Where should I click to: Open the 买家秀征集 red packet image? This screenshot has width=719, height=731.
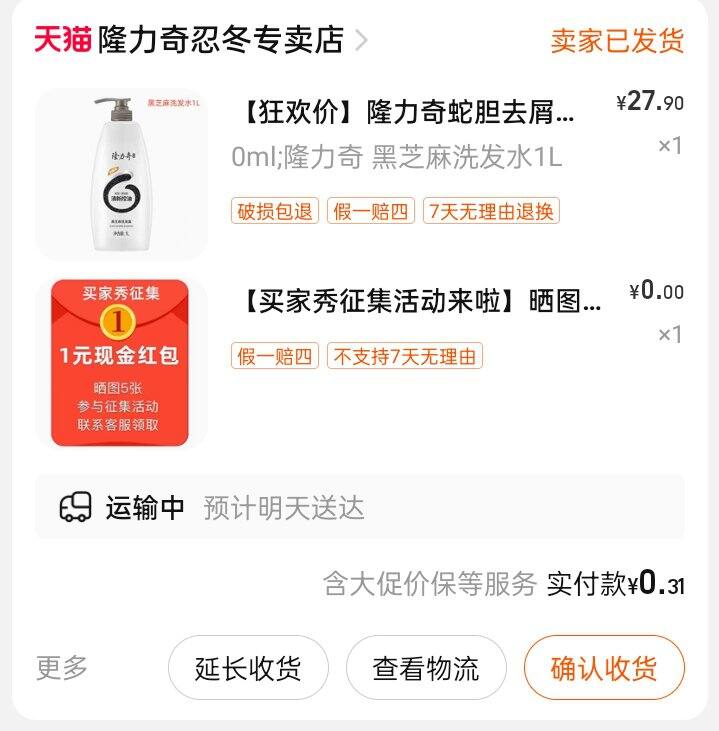(121, 363)
